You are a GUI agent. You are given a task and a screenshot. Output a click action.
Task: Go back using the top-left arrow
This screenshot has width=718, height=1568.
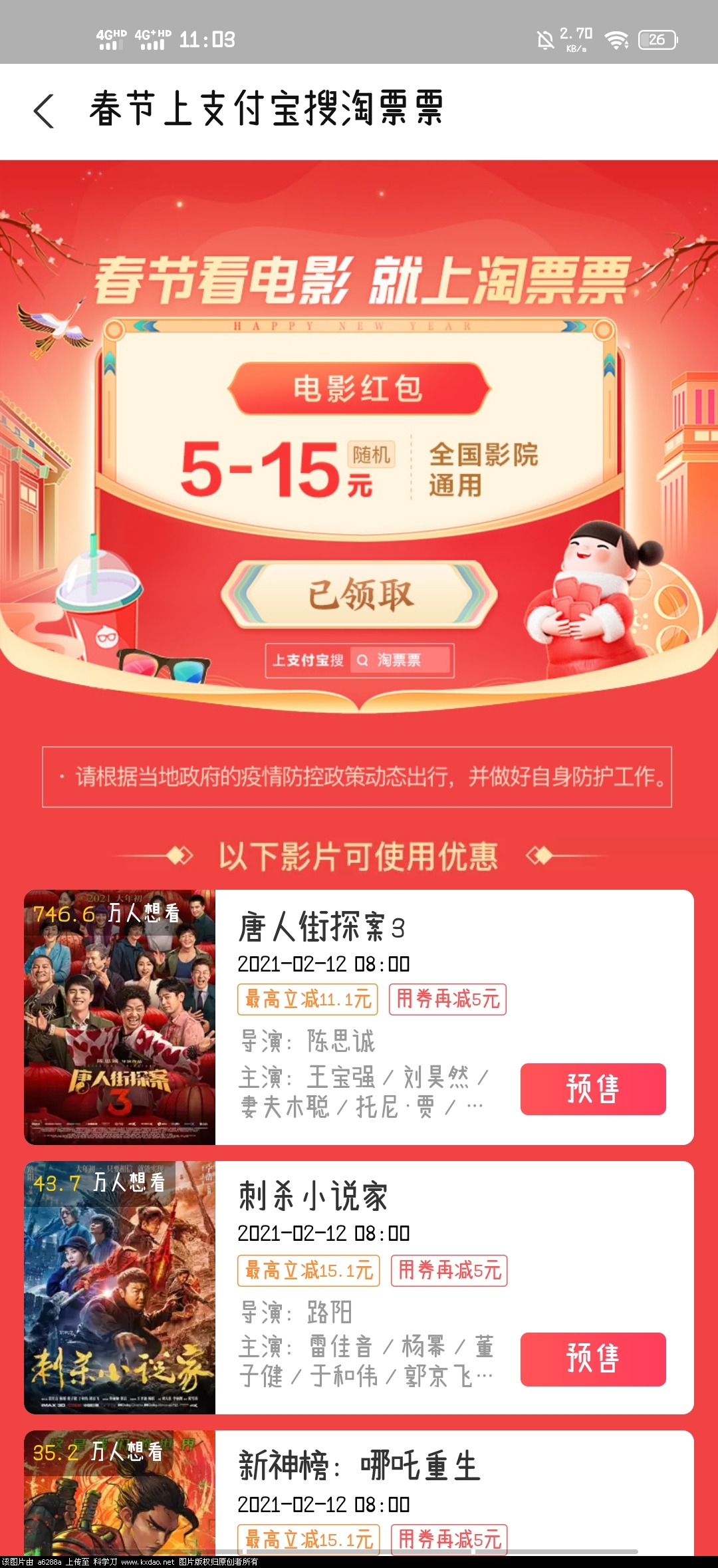(44, 111)
